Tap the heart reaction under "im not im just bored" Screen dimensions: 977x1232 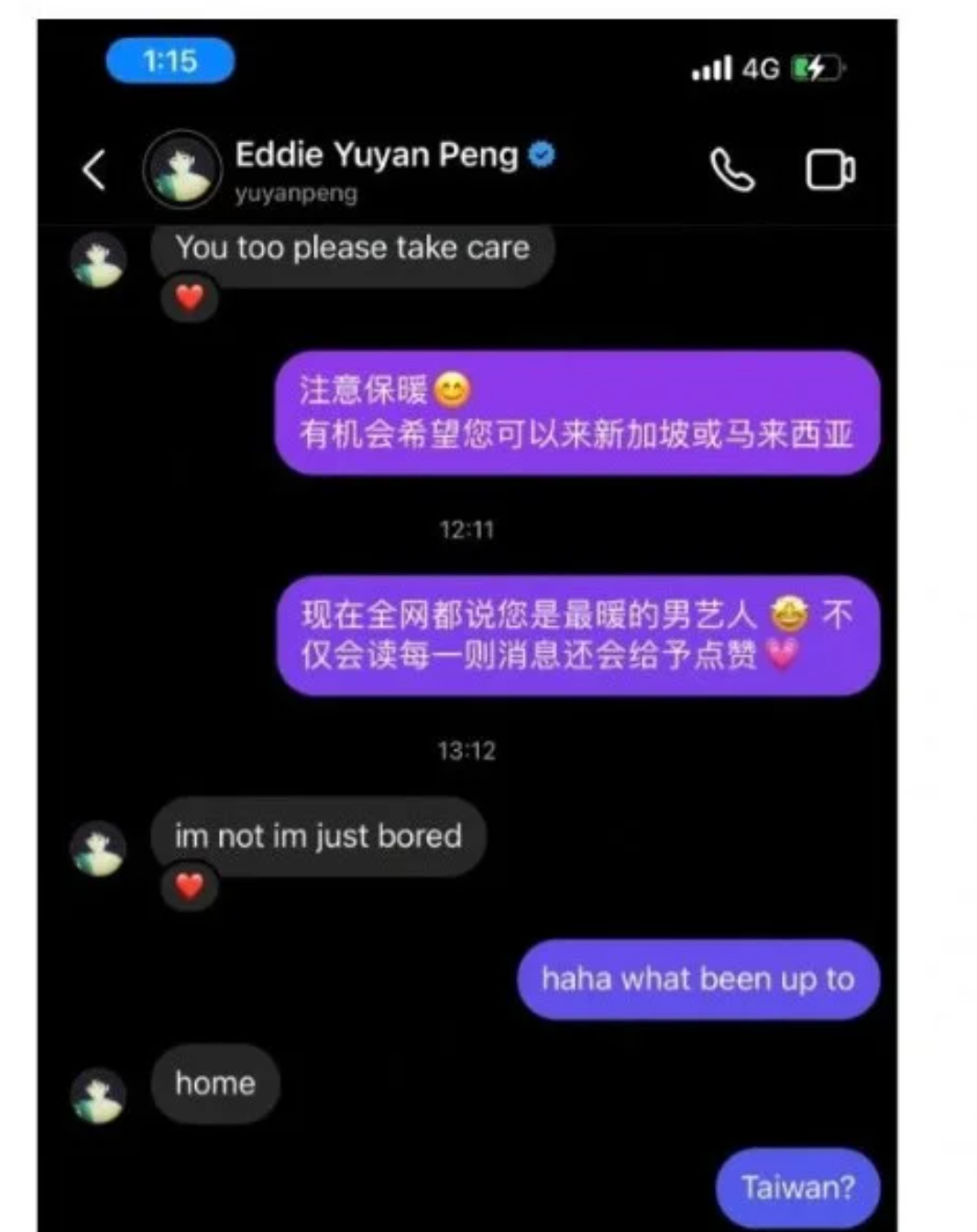(x=190, y=885)
